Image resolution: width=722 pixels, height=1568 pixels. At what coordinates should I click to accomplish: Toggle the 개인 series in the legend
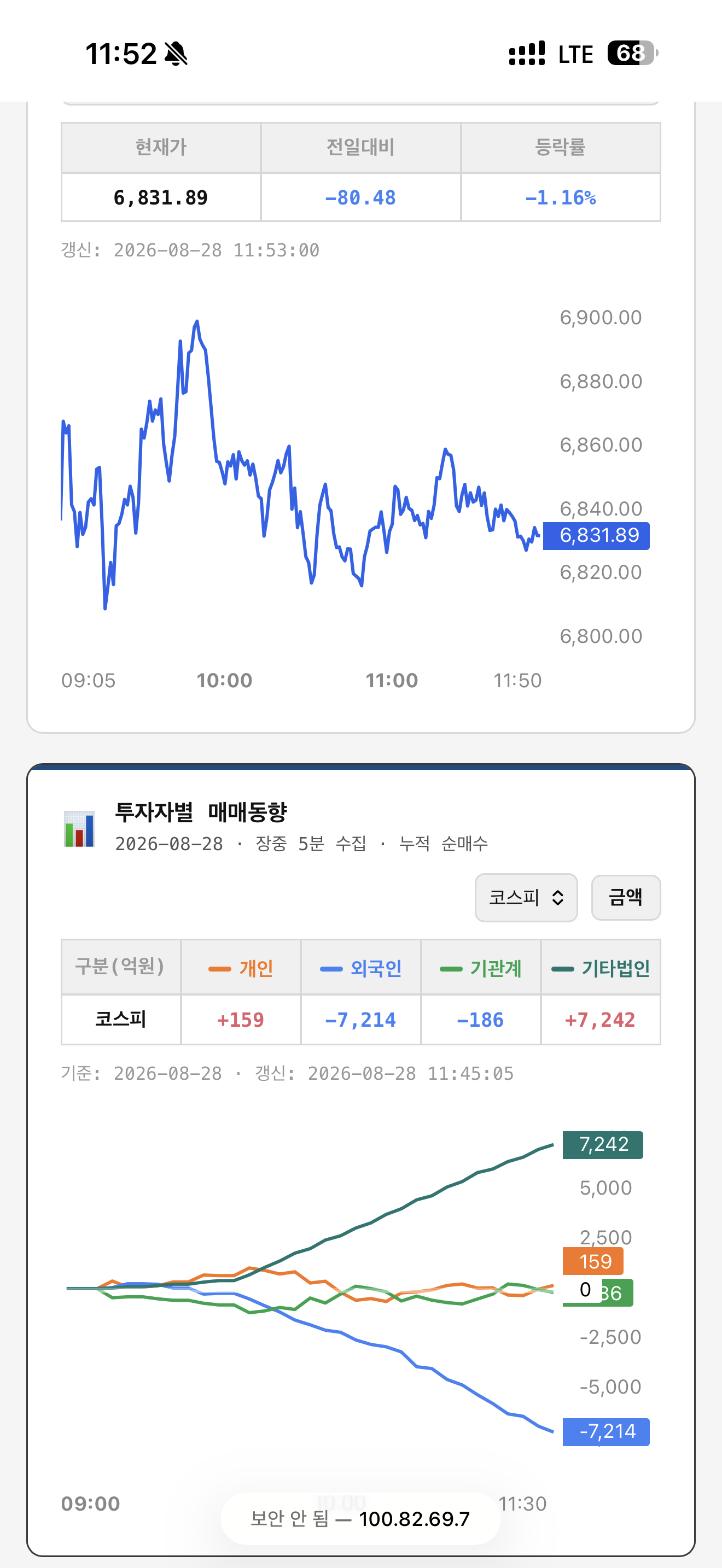point(241,968)
